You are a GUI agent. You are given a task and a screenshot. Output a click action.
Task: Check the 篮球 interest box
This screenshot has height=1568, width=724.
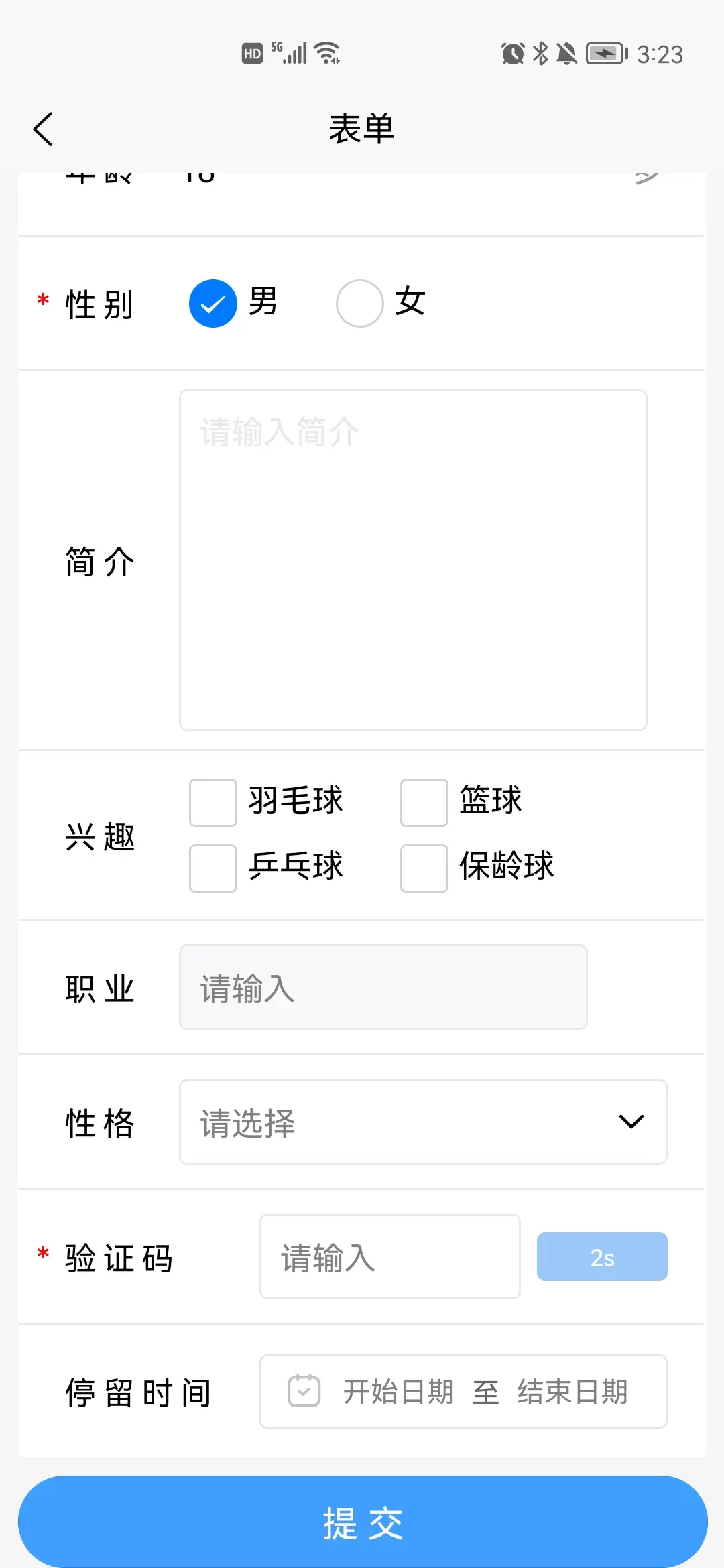click(424, 802)
